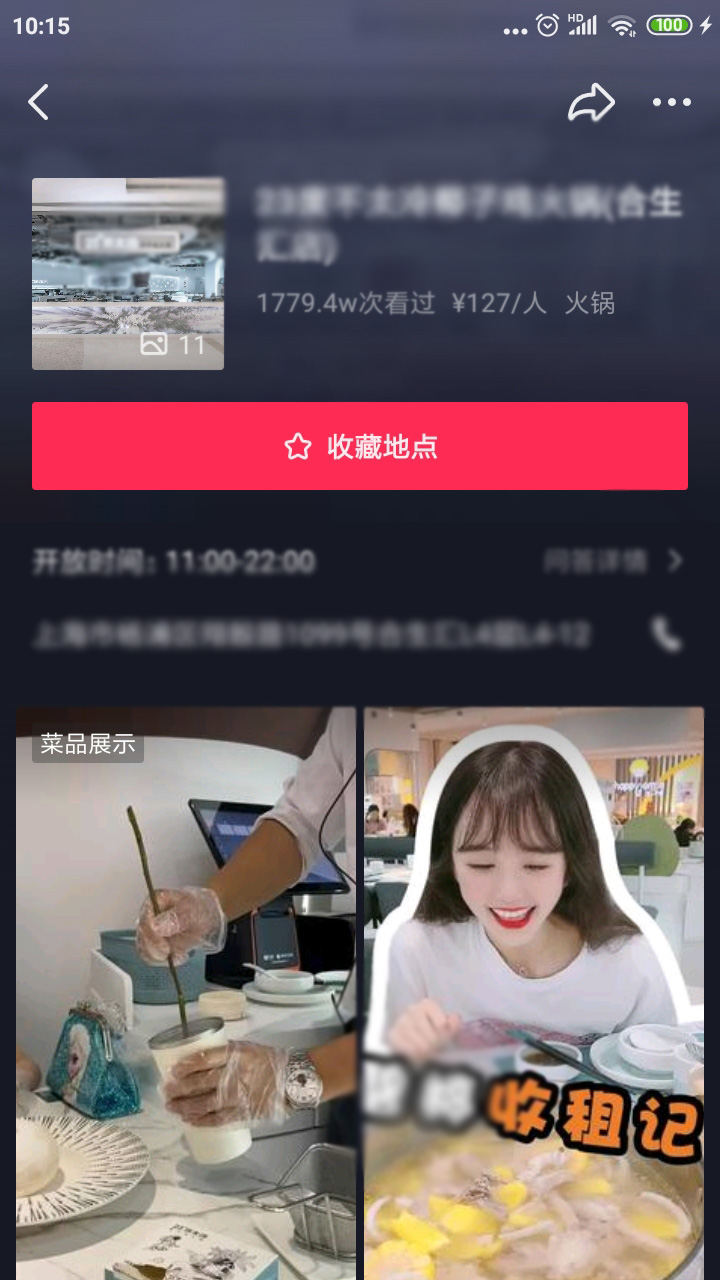Go back using the back arrow
Image resolution: width=720 pixels, height=1280 pixels.
pos(38,101)
